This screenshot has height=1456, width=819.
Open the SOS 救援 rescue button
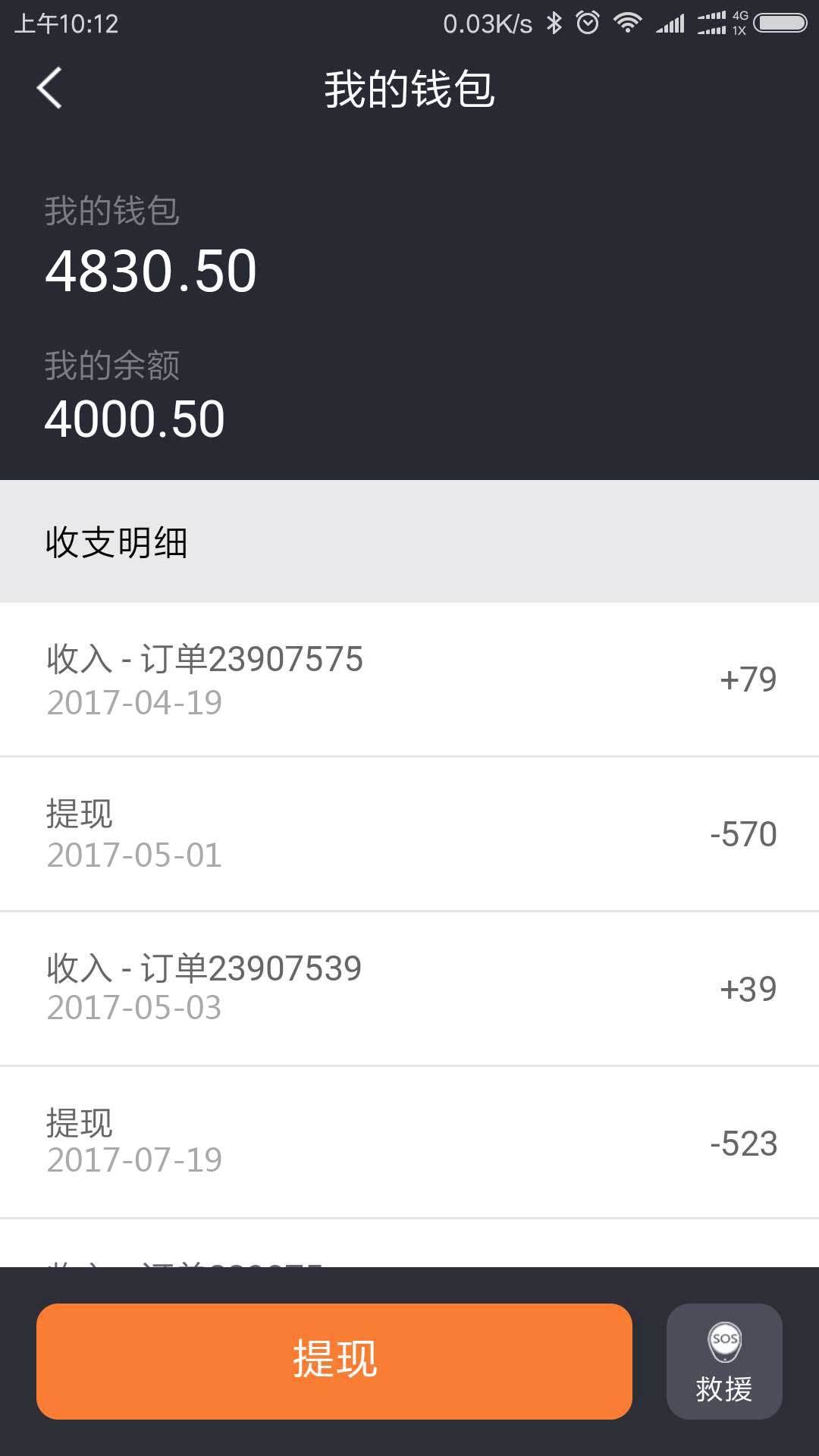pos(723,1361)
